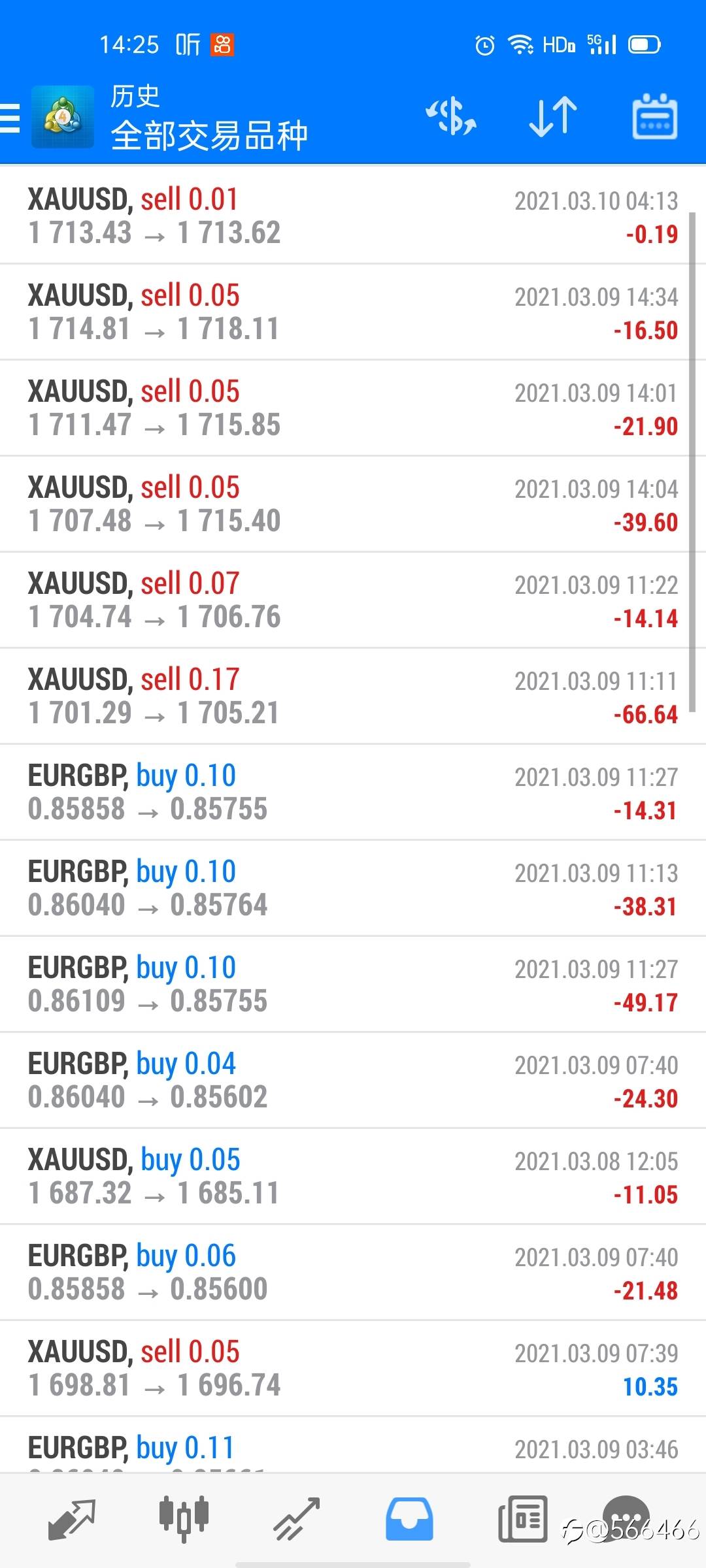Open XAUUSD buy 0.05 trade with -11.05 loss
The image size is (706, 1568).
pos(353,1177)
